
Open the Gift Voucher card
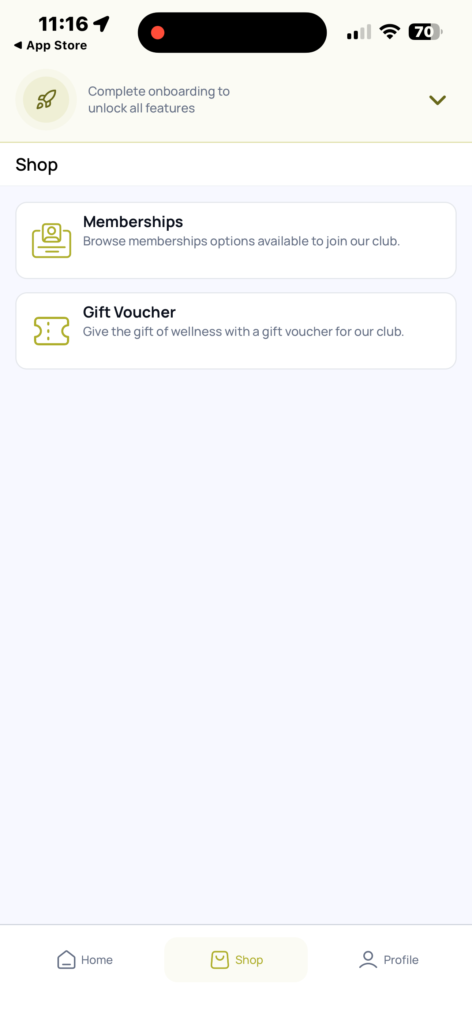tap(236, 330)
